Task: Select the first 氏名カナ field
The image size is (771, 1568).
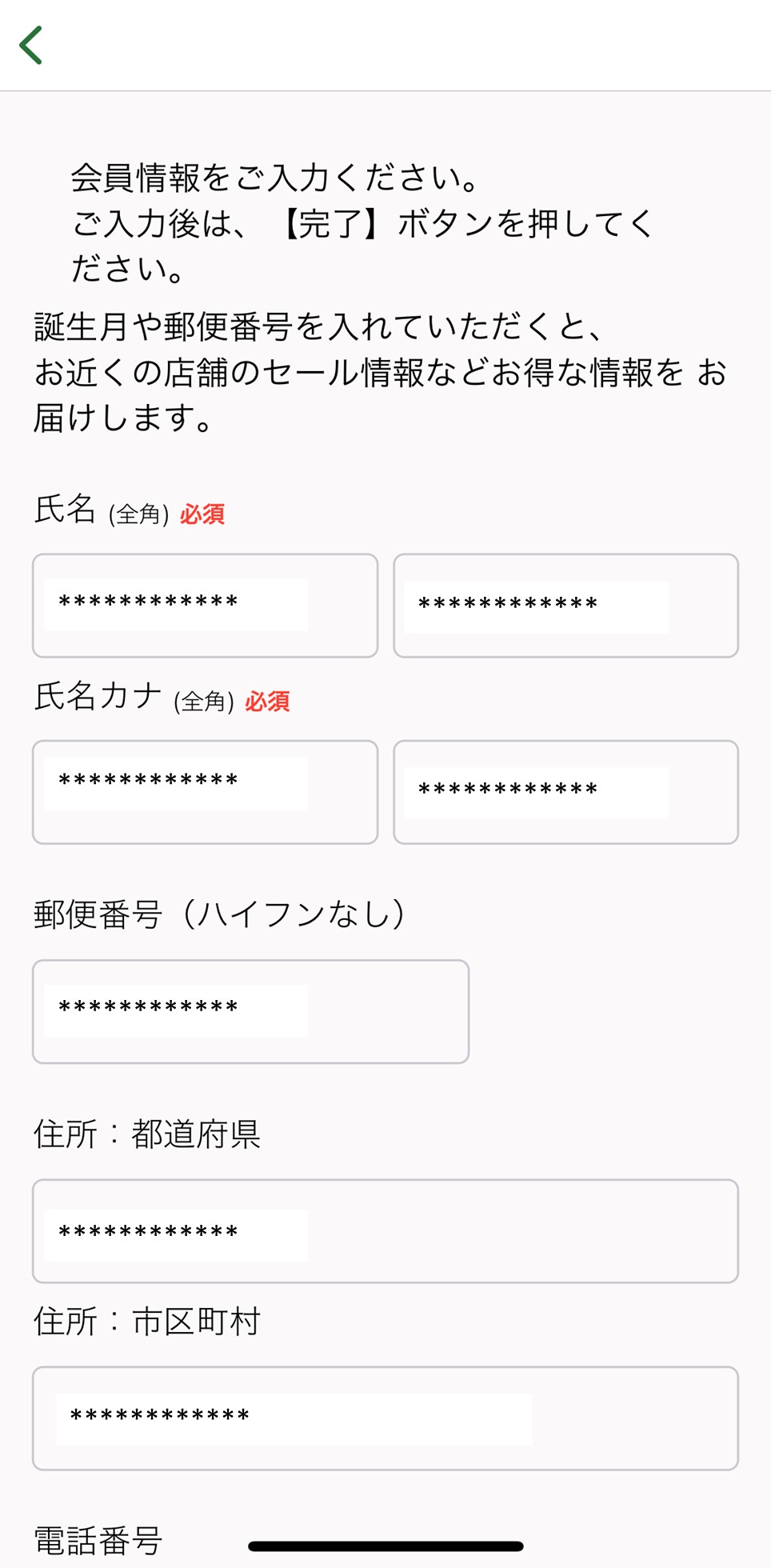Action: tap(205, 792)
